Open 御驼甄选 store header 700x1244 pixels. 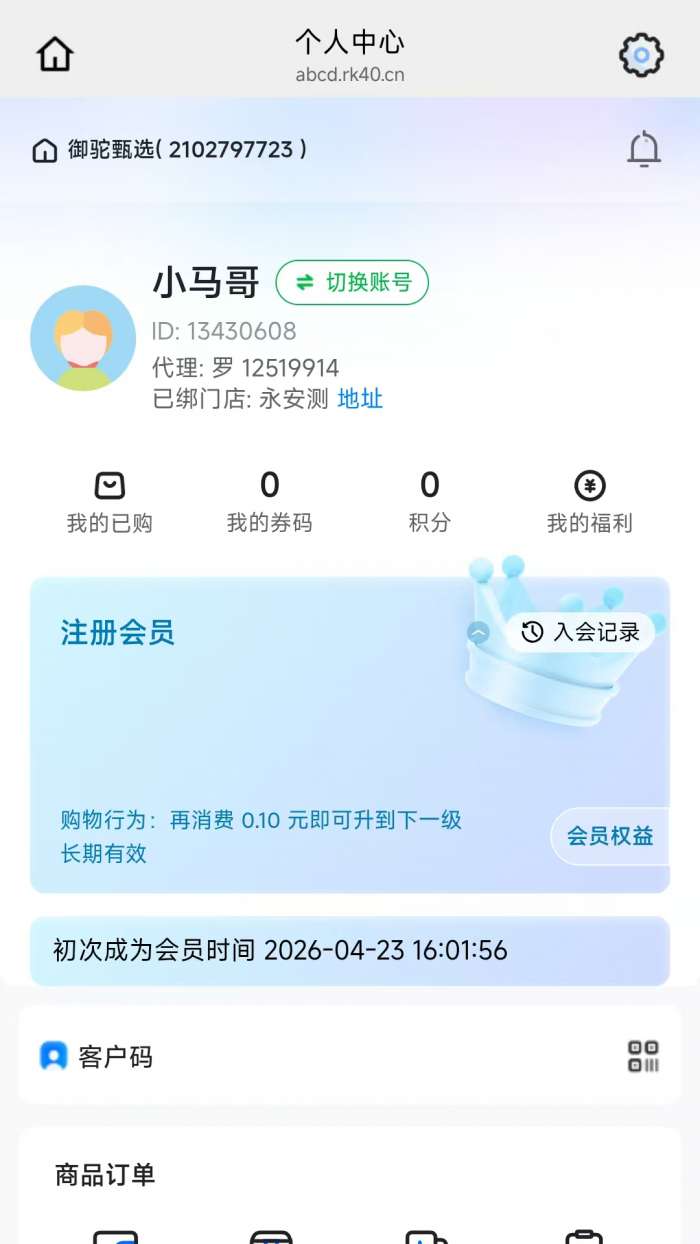(170, 150)
